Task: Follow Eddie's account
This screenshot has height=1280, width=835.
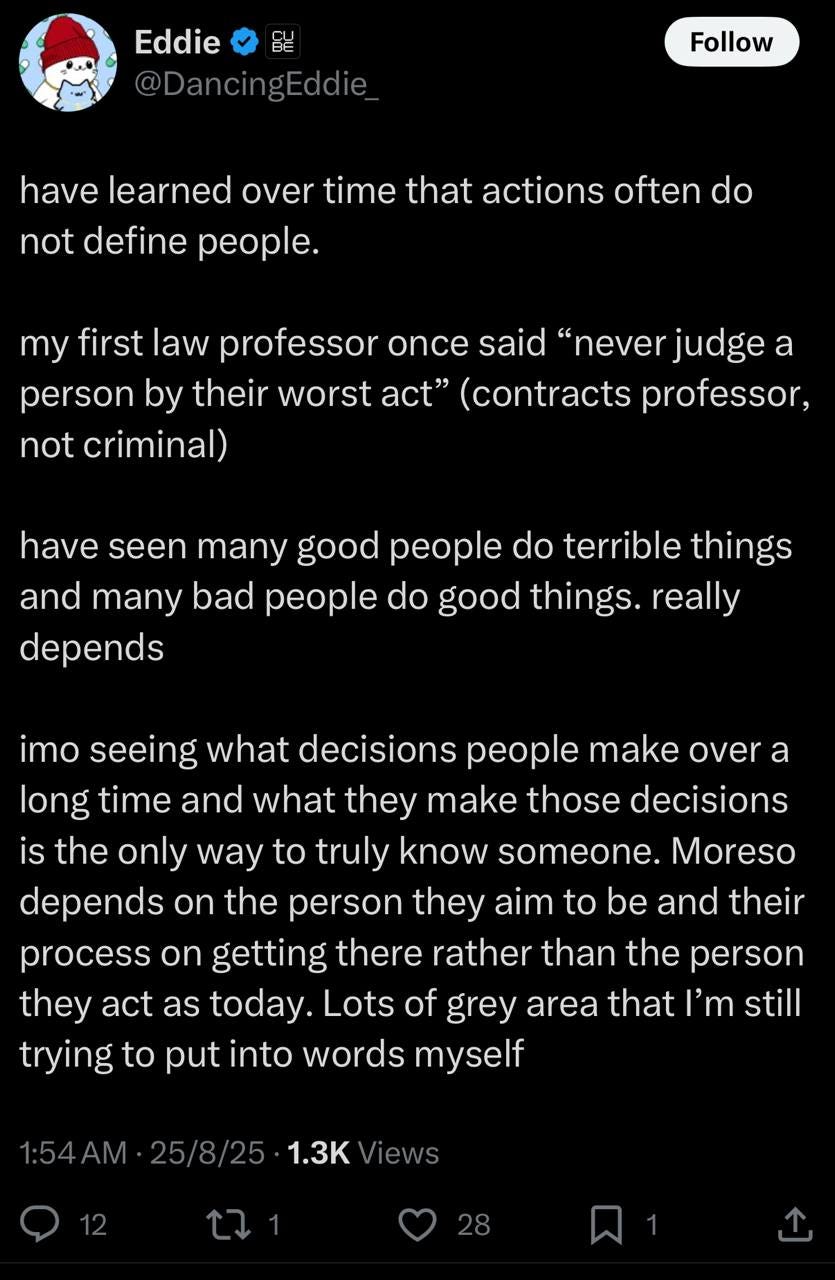Action: coord(731,42)
